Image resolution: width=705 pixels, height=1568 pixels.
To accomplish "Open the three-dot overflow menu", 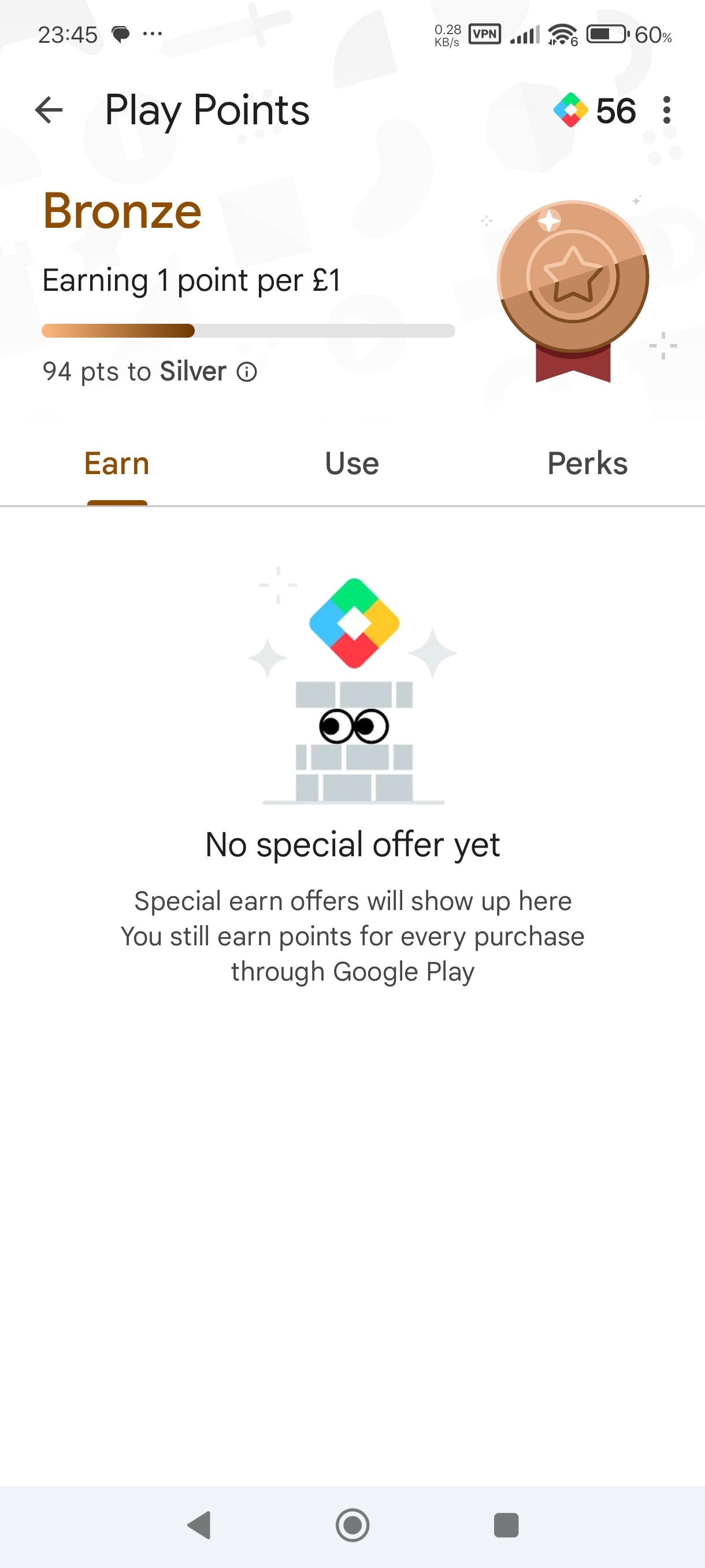I will pyautogui.click(x=667, y=110).
